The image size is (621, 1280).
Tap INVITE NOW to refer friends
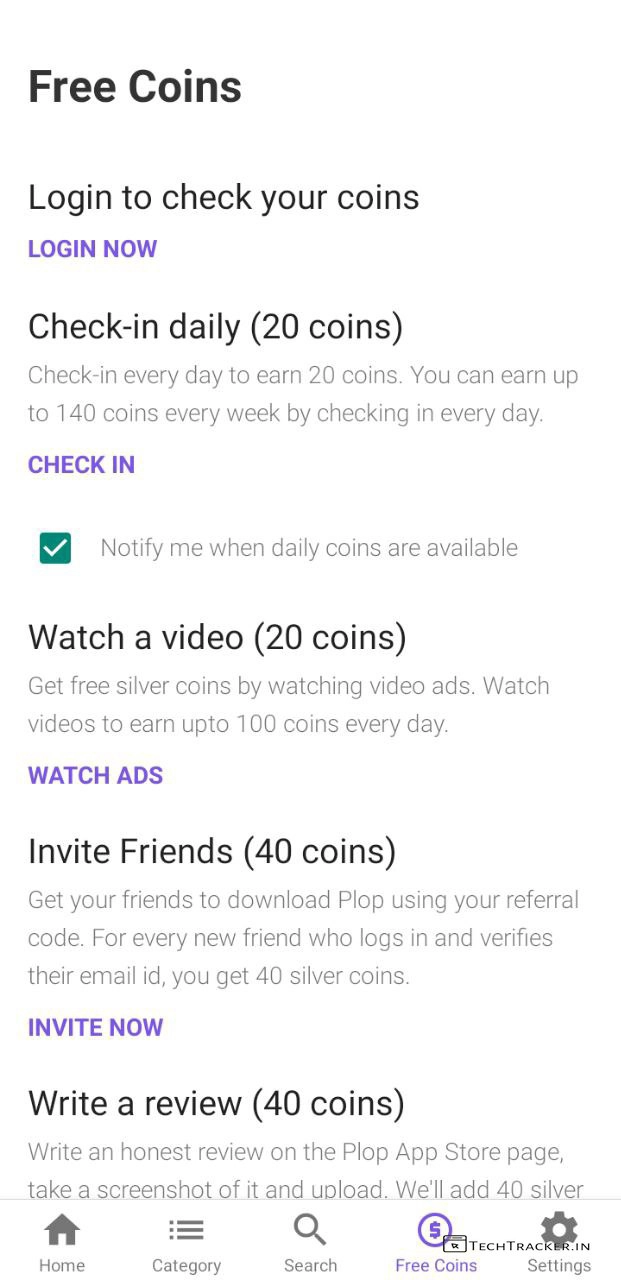(x=95, y=1028)
